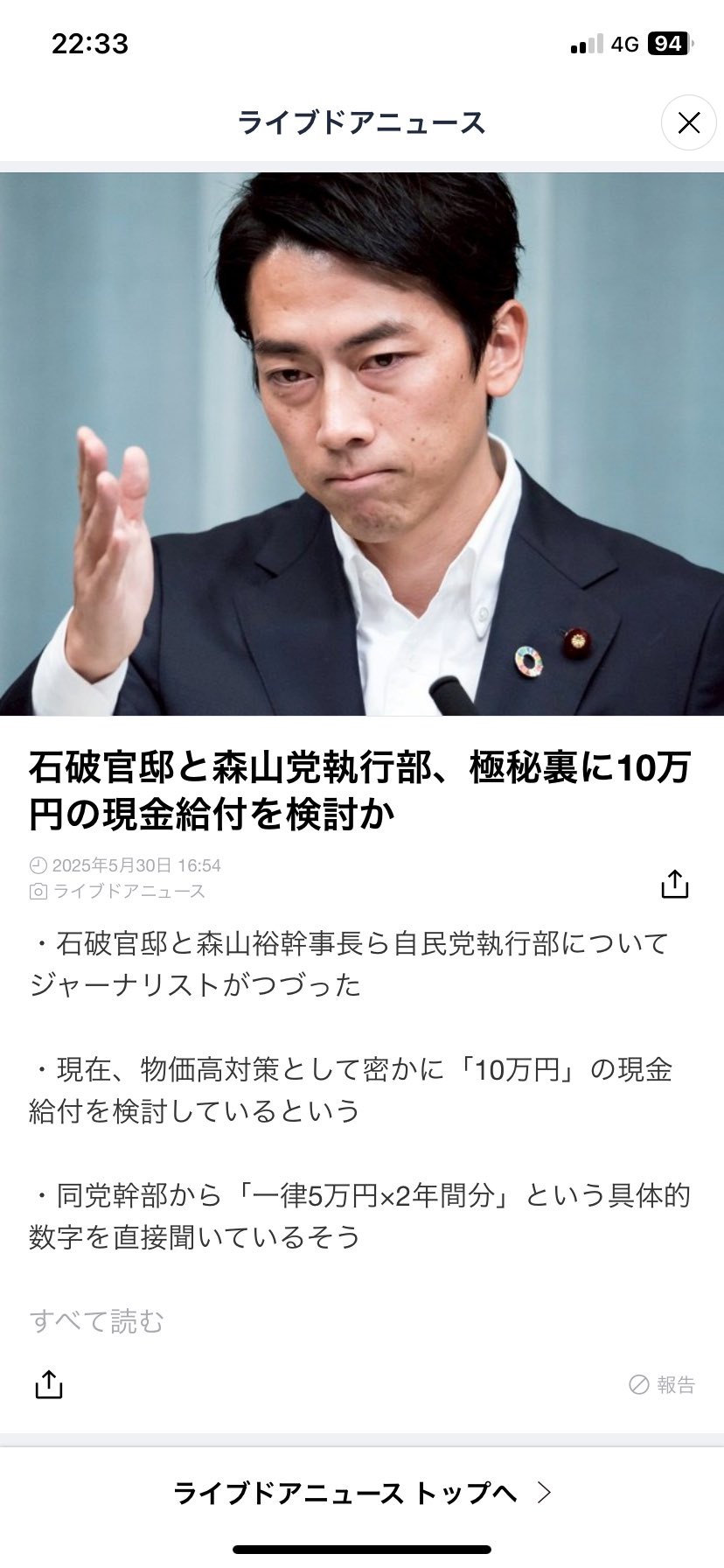The height and width of the screenshot is (1568, 724).
Task: Go to ライブドアニュース トップへ
Action: click(362, 1493)
